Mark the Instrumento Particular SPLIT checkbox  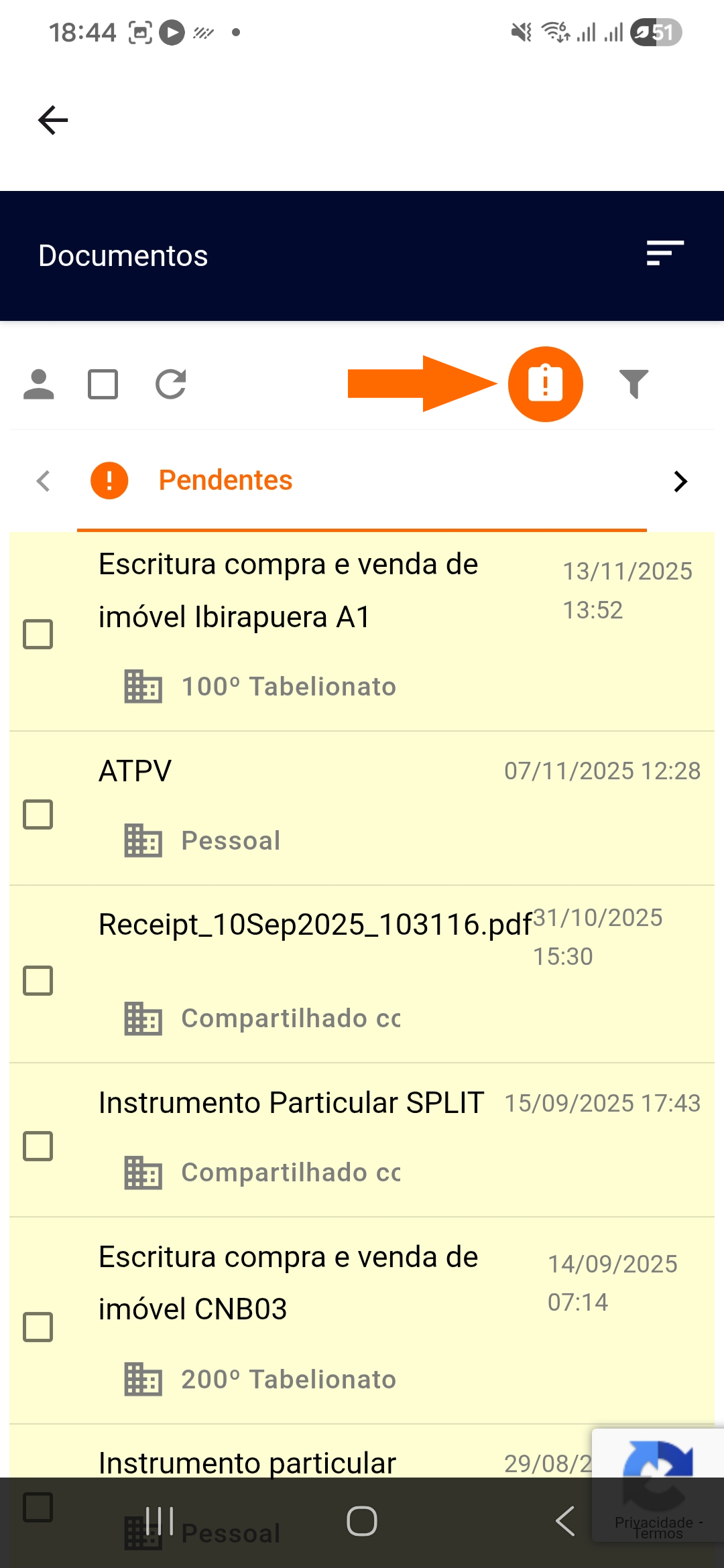[x=38, y=1146]
